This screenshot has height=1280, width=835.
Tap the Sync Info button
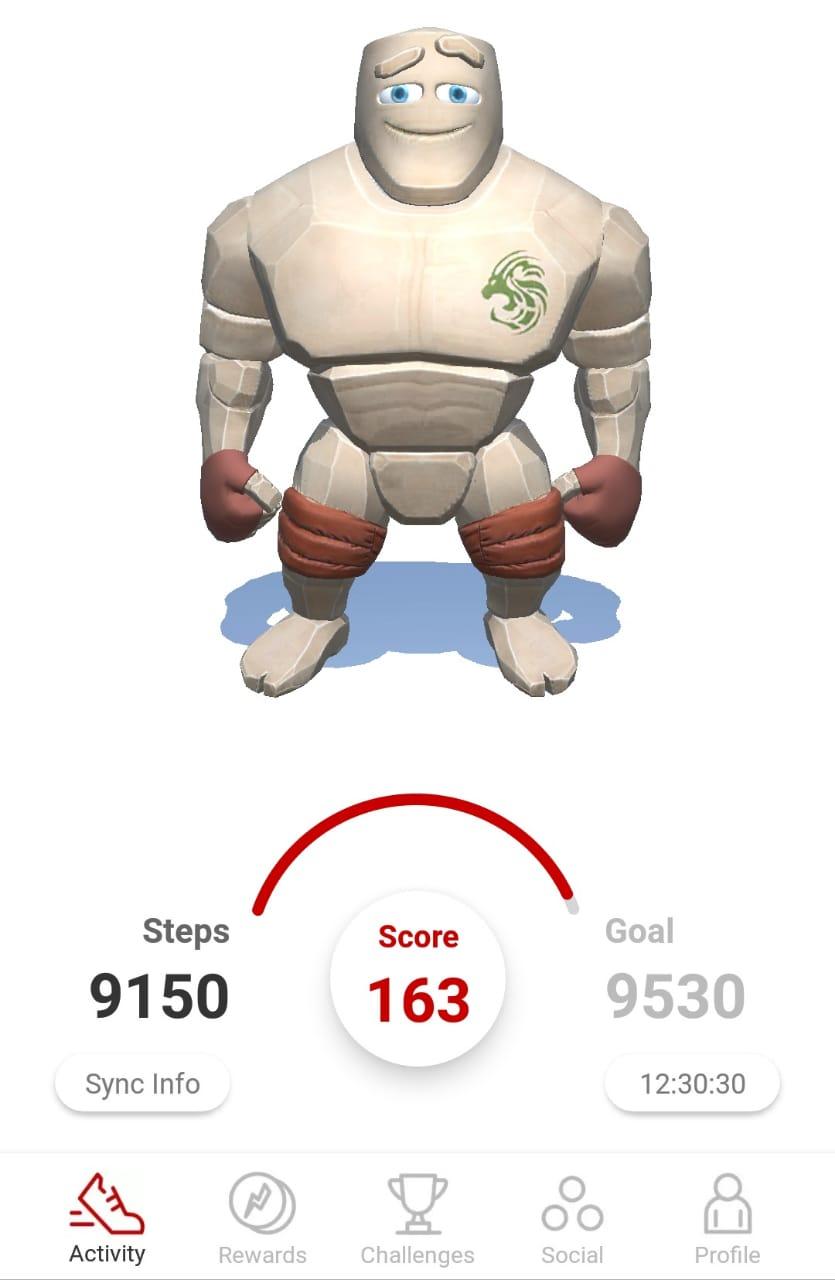142,1084
